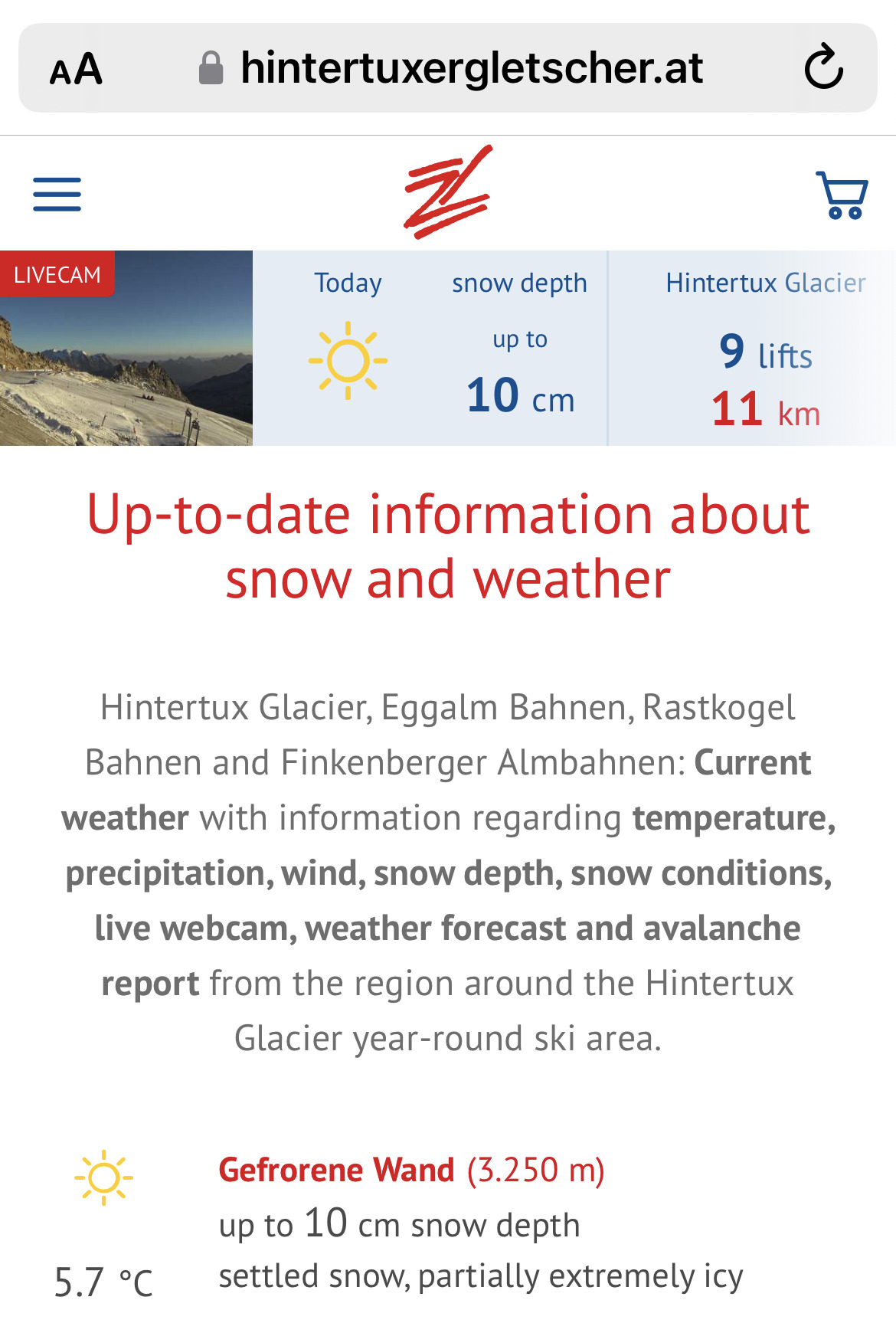Viewport: 896px width, 1323px height.
Task: Open Today's weather and snow depth panel
Action: click(x=430, y=349)
